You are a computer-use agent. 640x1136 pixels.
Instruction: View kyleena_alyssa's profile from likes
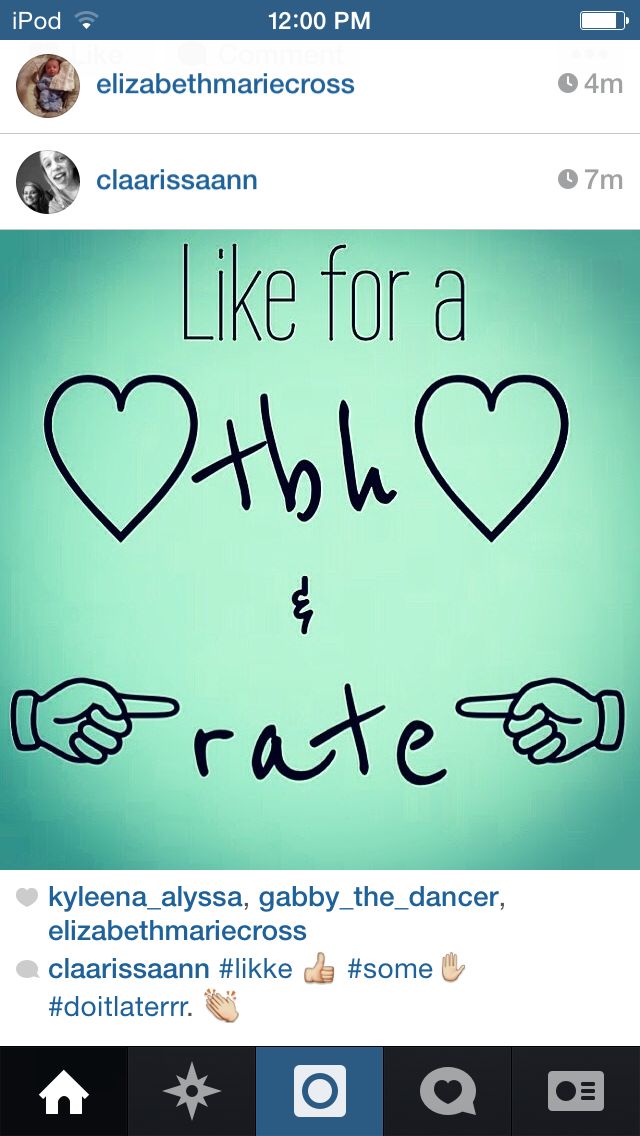coord(146,897)
